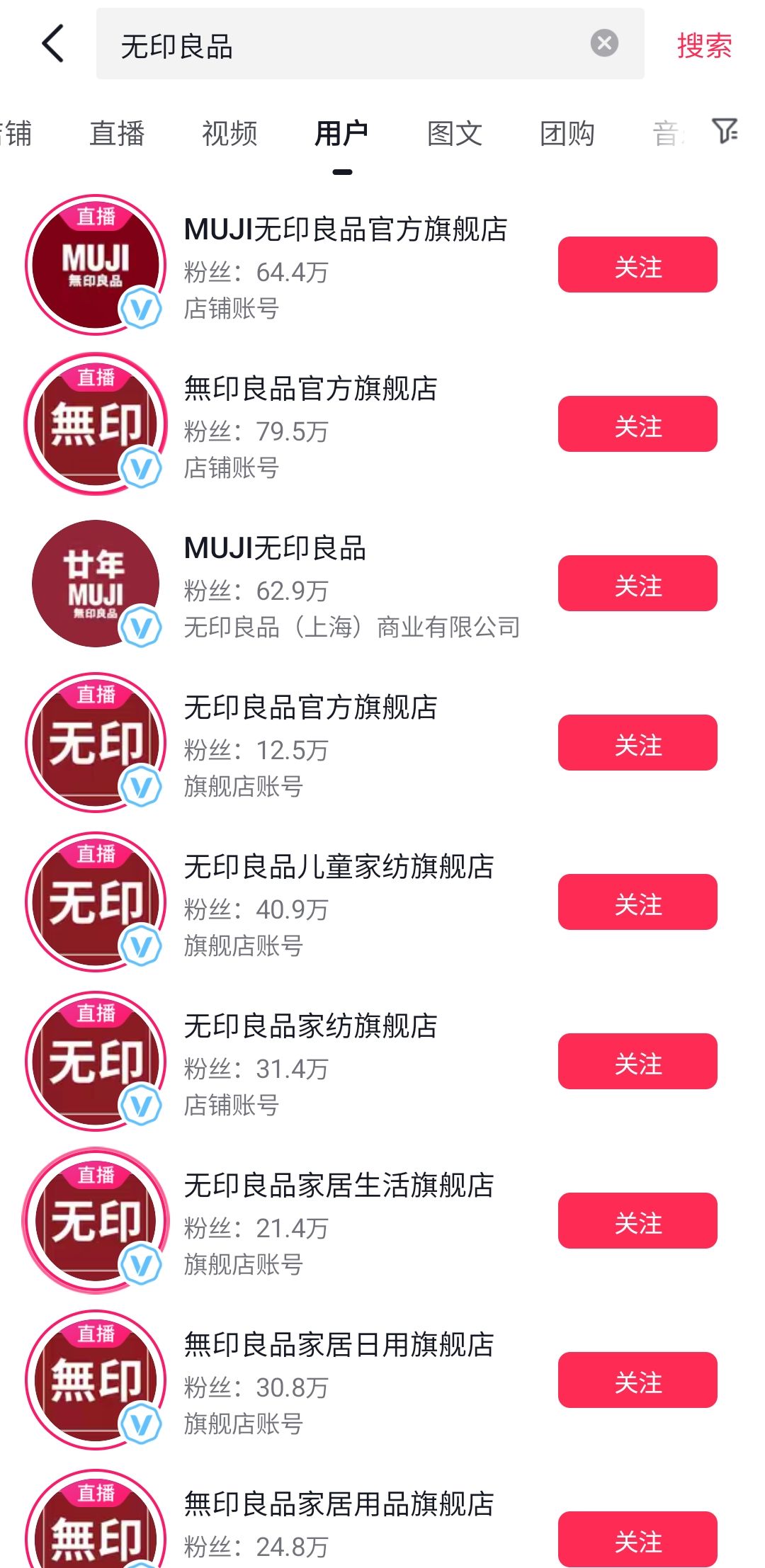Tap the live avatar of MUJI无印良品官方旗舰店

[x=96, y=264]
